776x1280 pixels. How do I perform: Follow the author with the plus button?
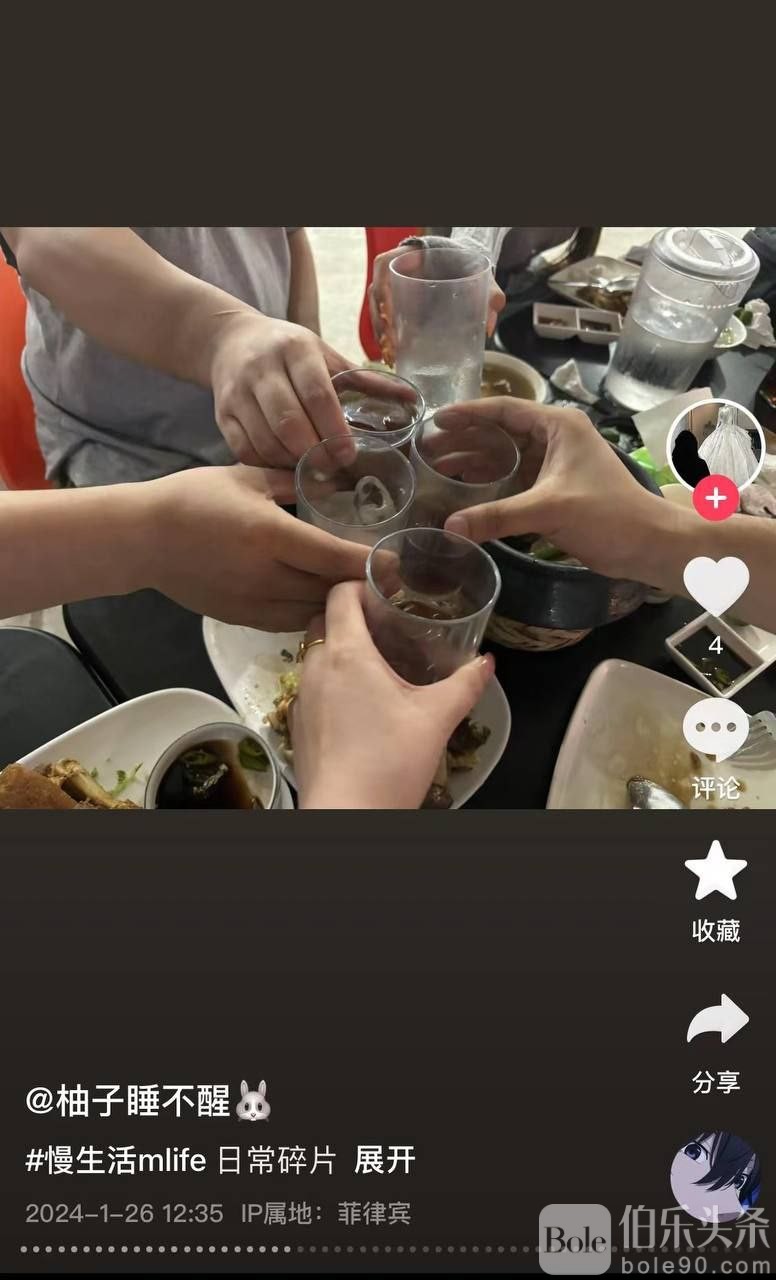(x=715, y=498)
